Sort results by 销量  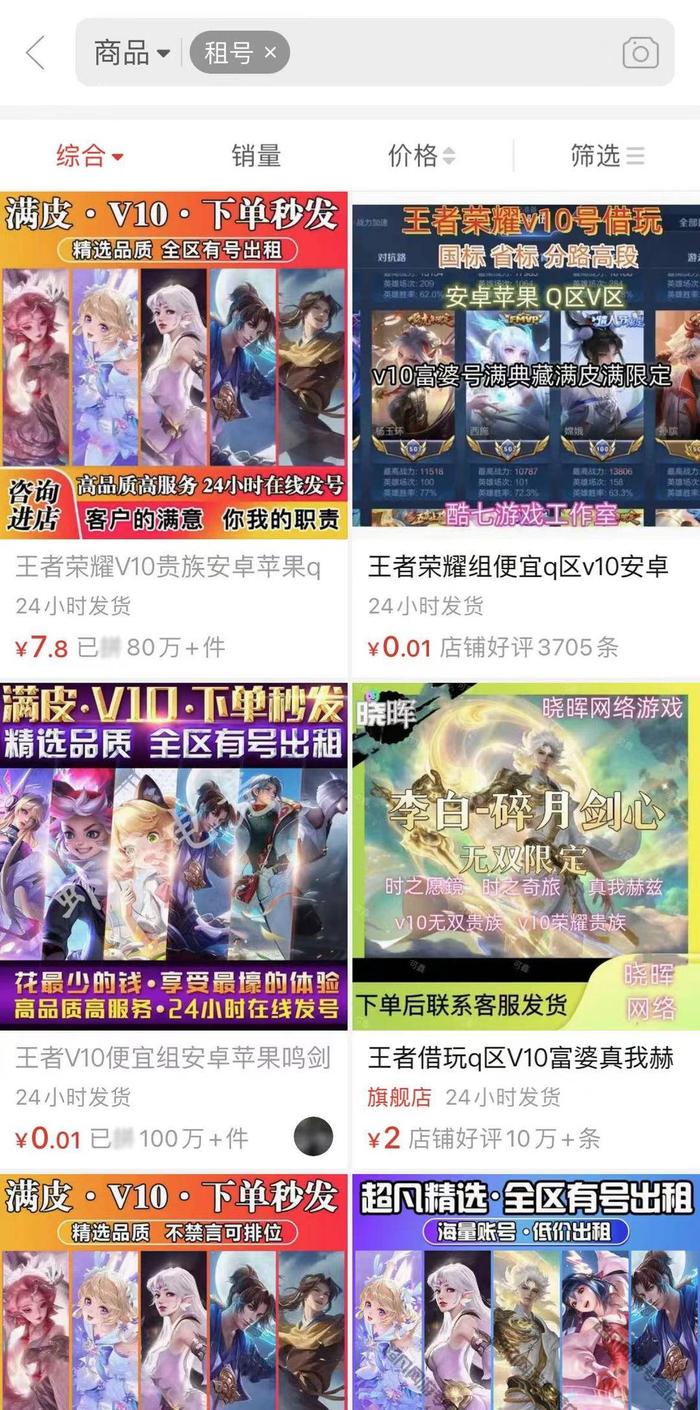click(x=256, y=155)
